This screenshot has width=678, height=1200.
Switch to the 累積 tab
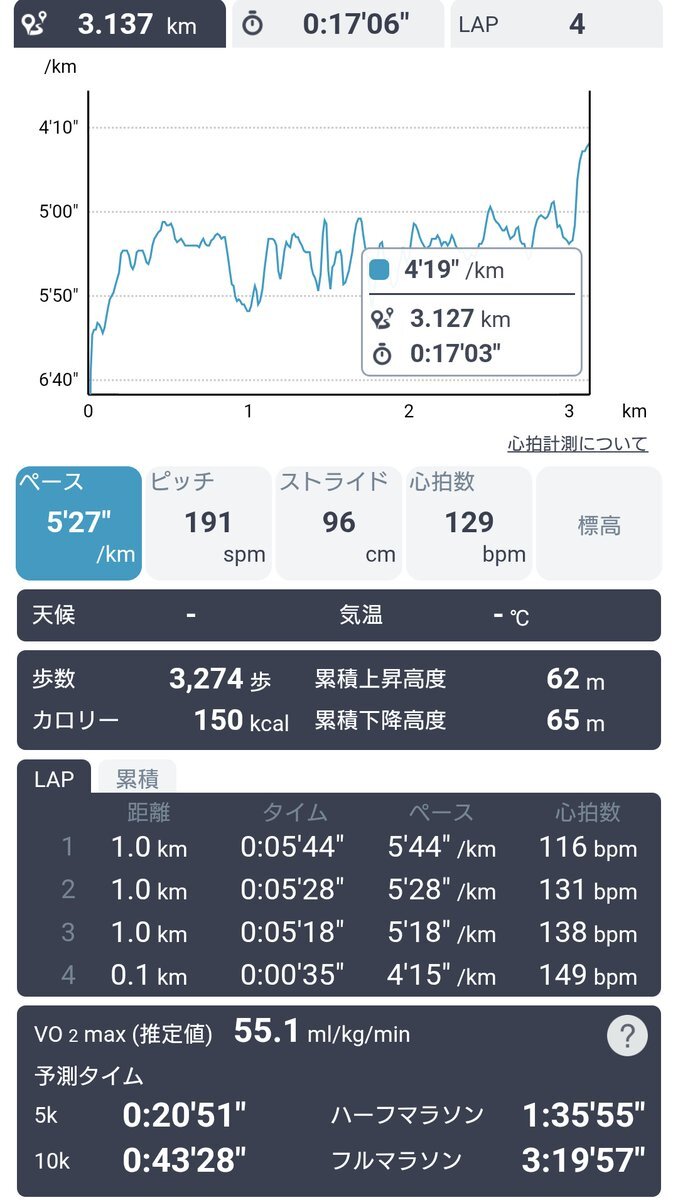click(137, 778)
